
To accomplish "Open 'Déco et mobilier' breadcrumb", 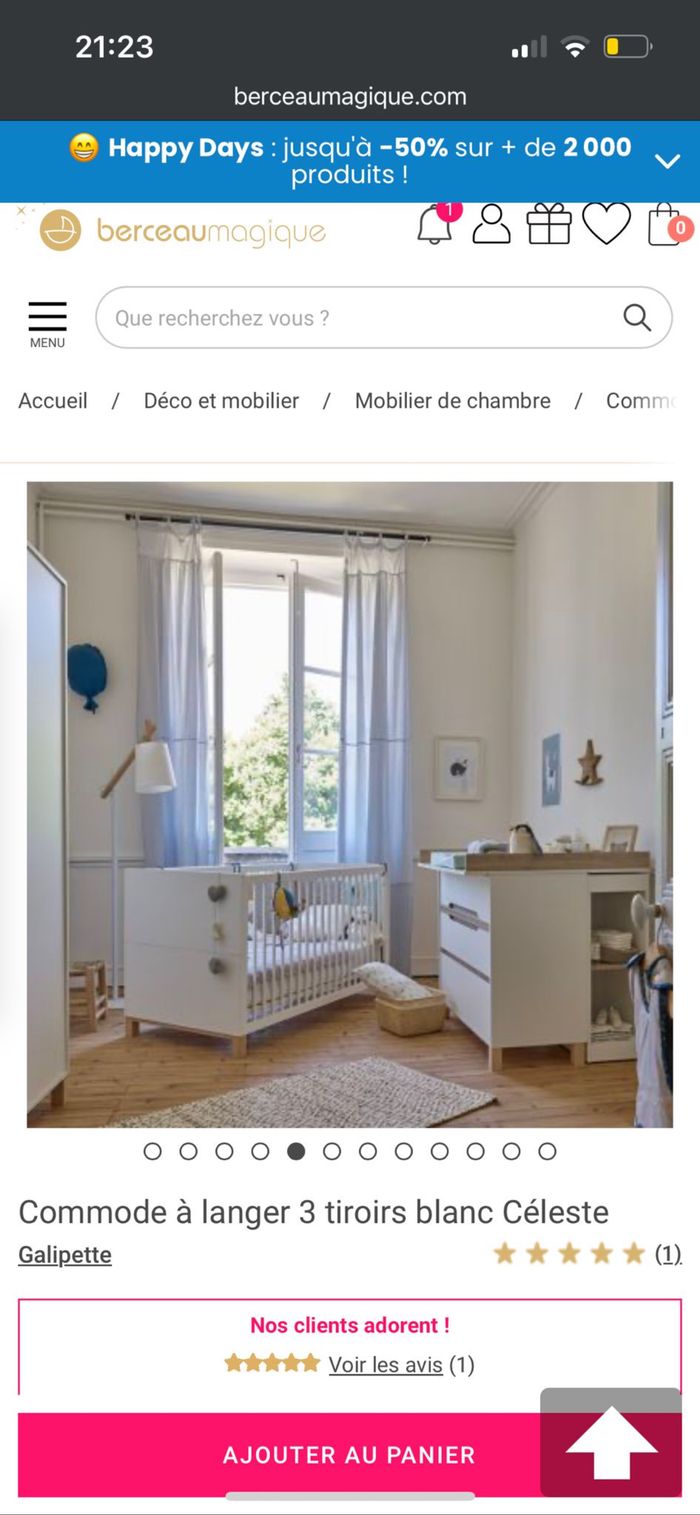I will (221, 401).
